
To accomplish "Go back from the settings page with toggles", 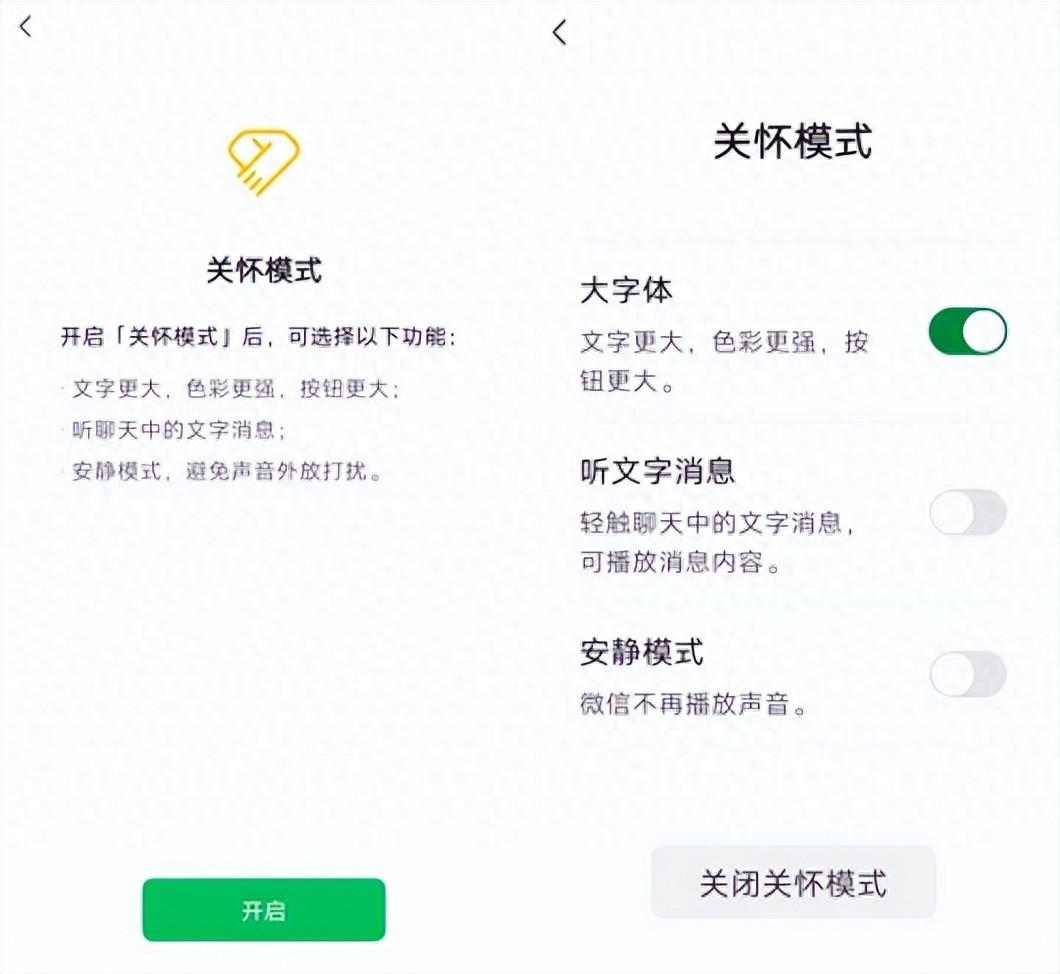I will point(559,32).
